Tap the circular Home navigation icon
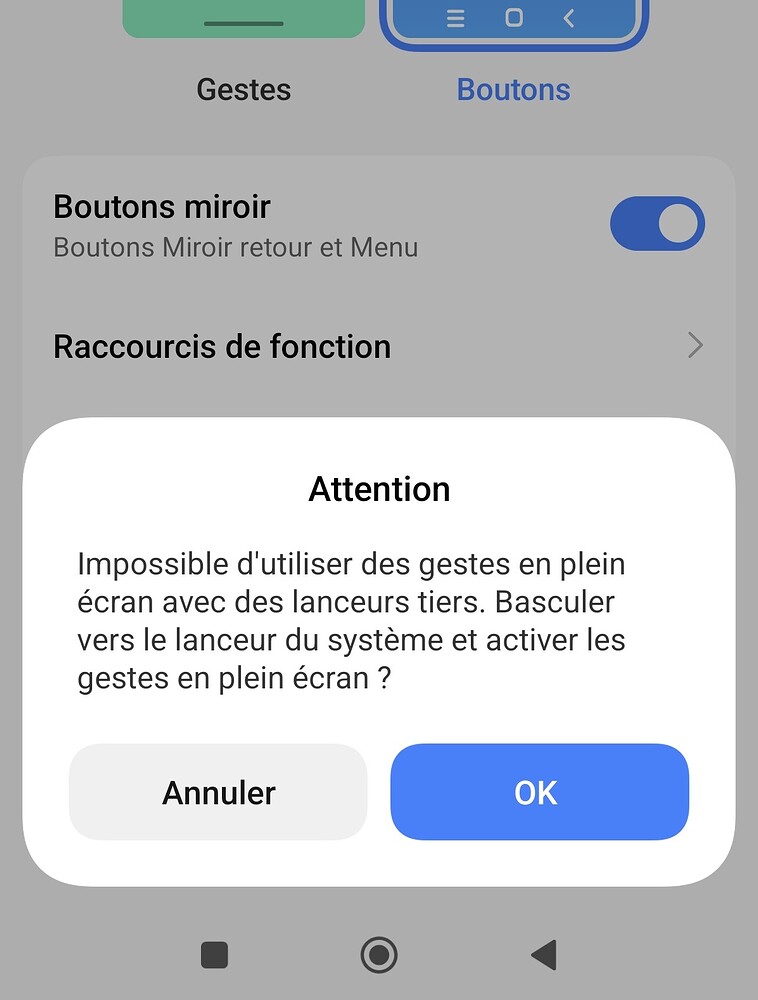Screen dimensions: 758x1000 tap(379, 955)
